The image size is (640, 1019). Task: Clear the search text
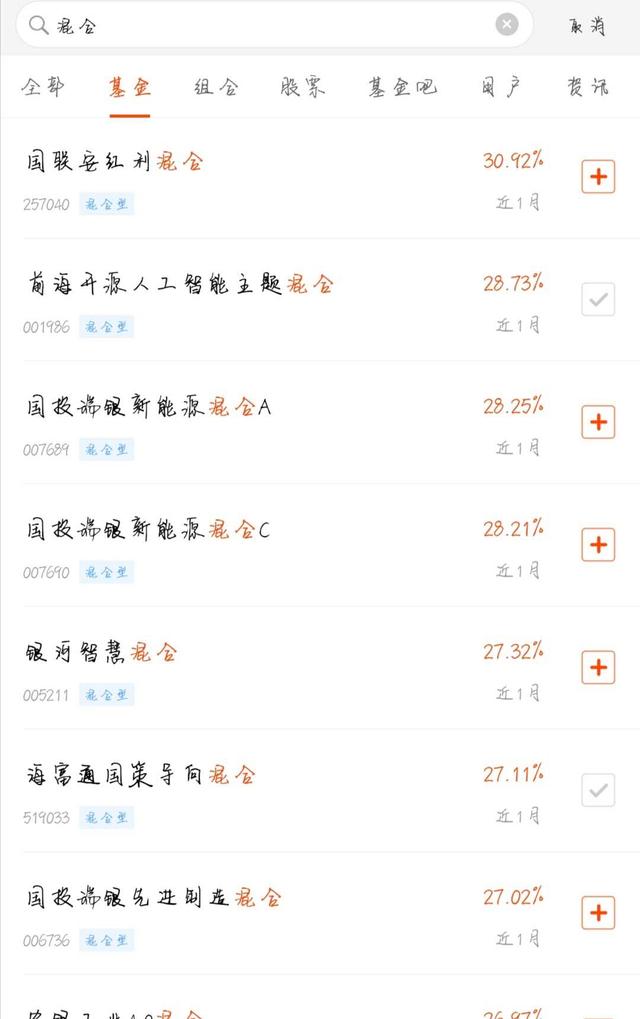507,25
